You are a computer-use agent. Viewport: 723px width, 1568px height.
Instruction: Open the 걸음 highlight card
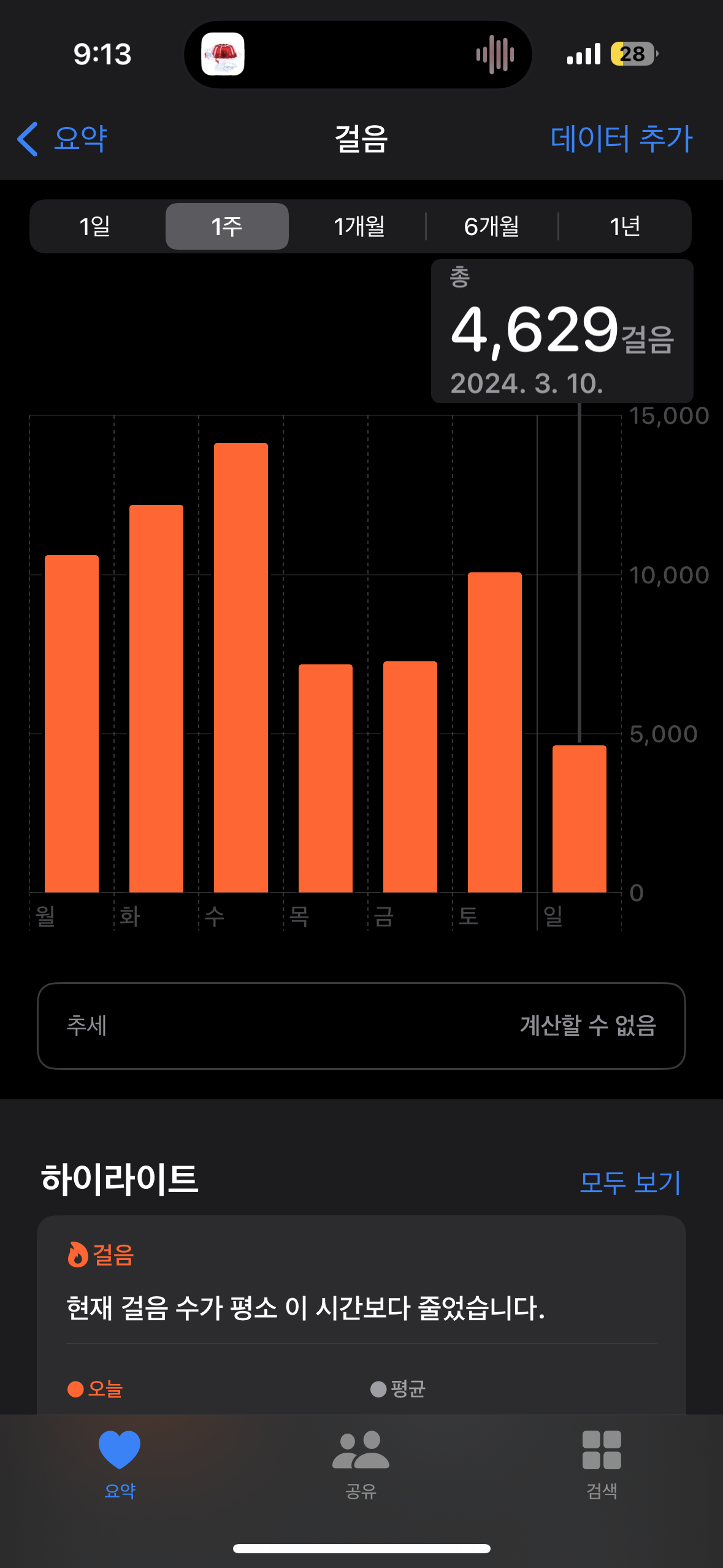361,1307
